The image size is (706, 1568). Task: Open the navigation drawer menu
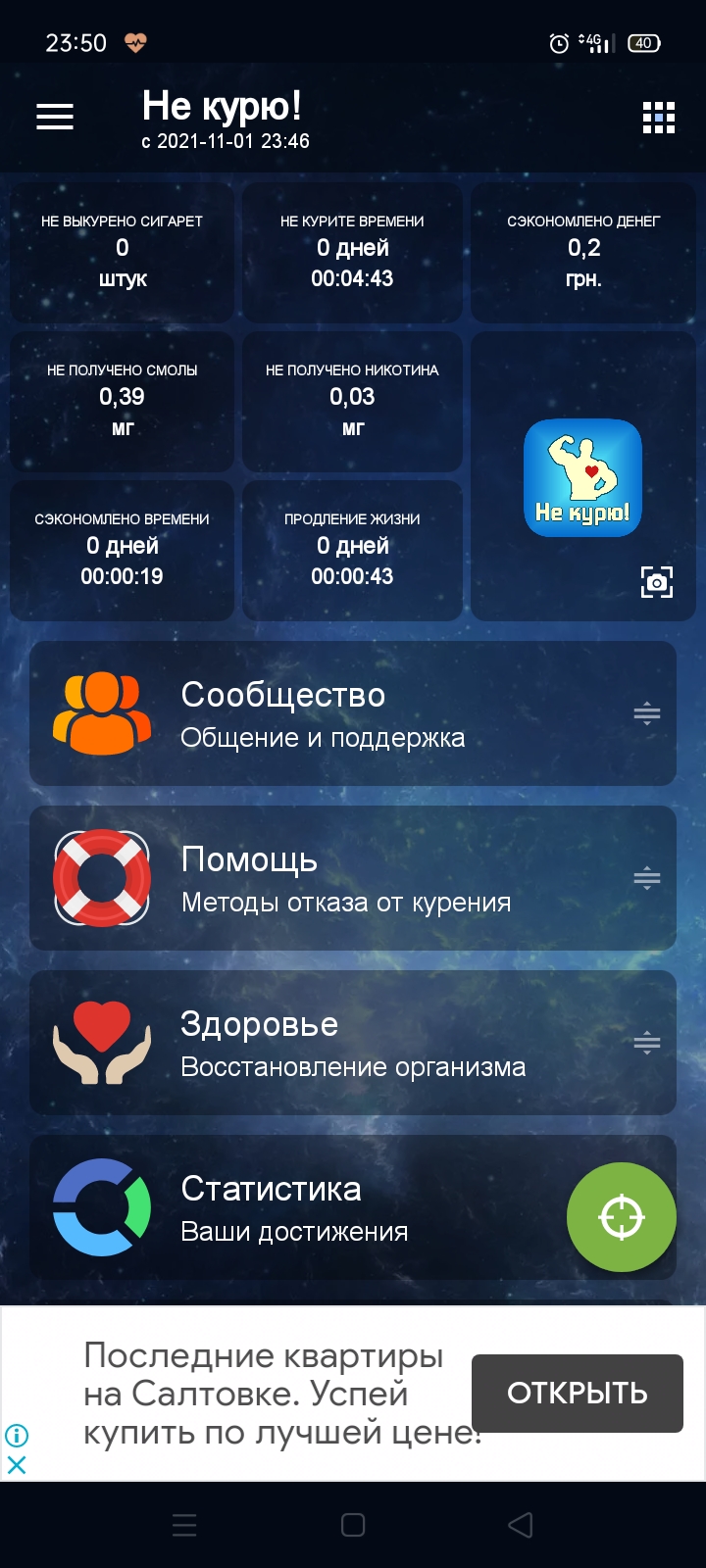tap(54, 116)
